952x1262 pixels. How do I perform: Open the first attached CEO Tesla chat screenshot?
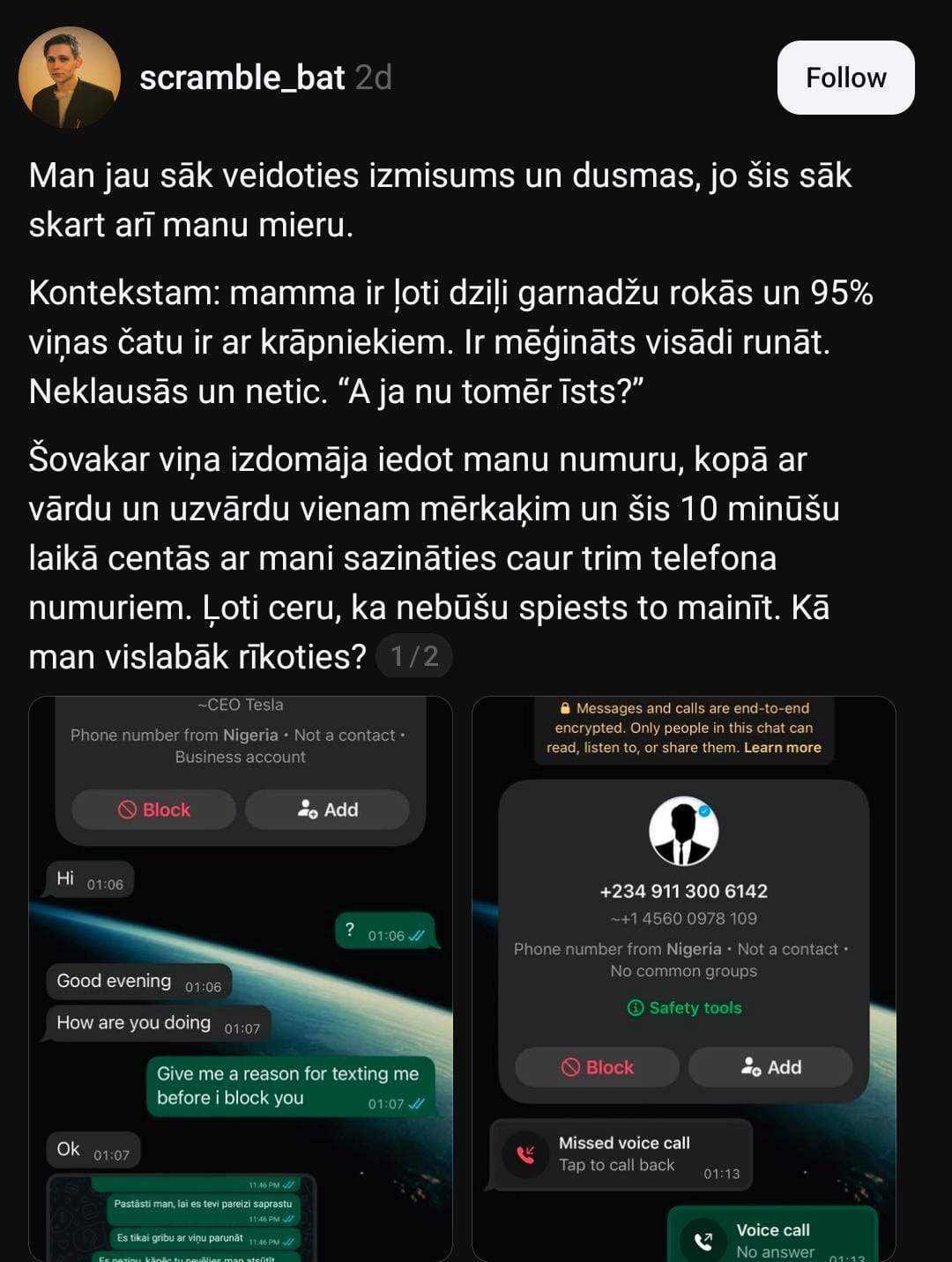point(241,979)
